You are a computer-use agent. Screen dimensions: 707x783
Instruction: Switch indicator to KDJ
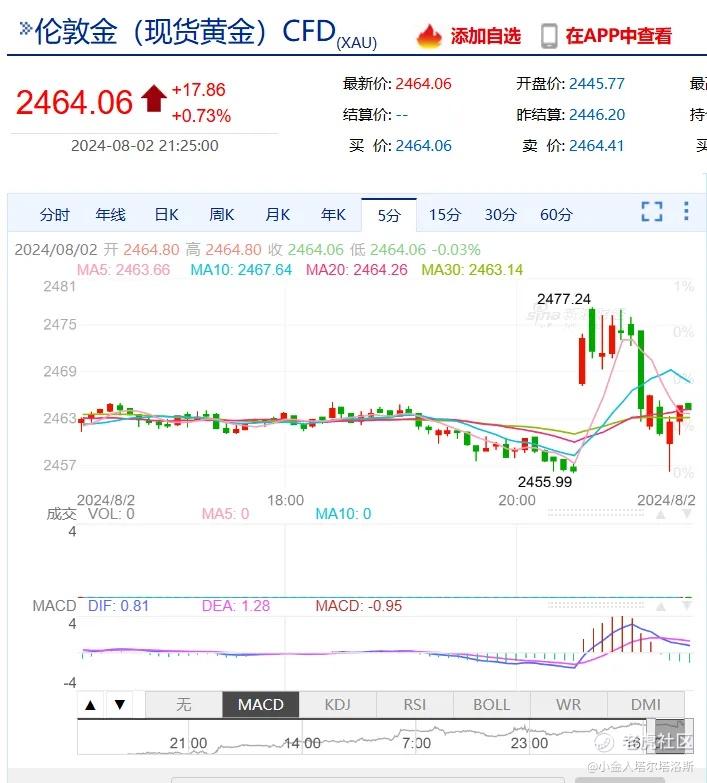click(x=338, y=705)
